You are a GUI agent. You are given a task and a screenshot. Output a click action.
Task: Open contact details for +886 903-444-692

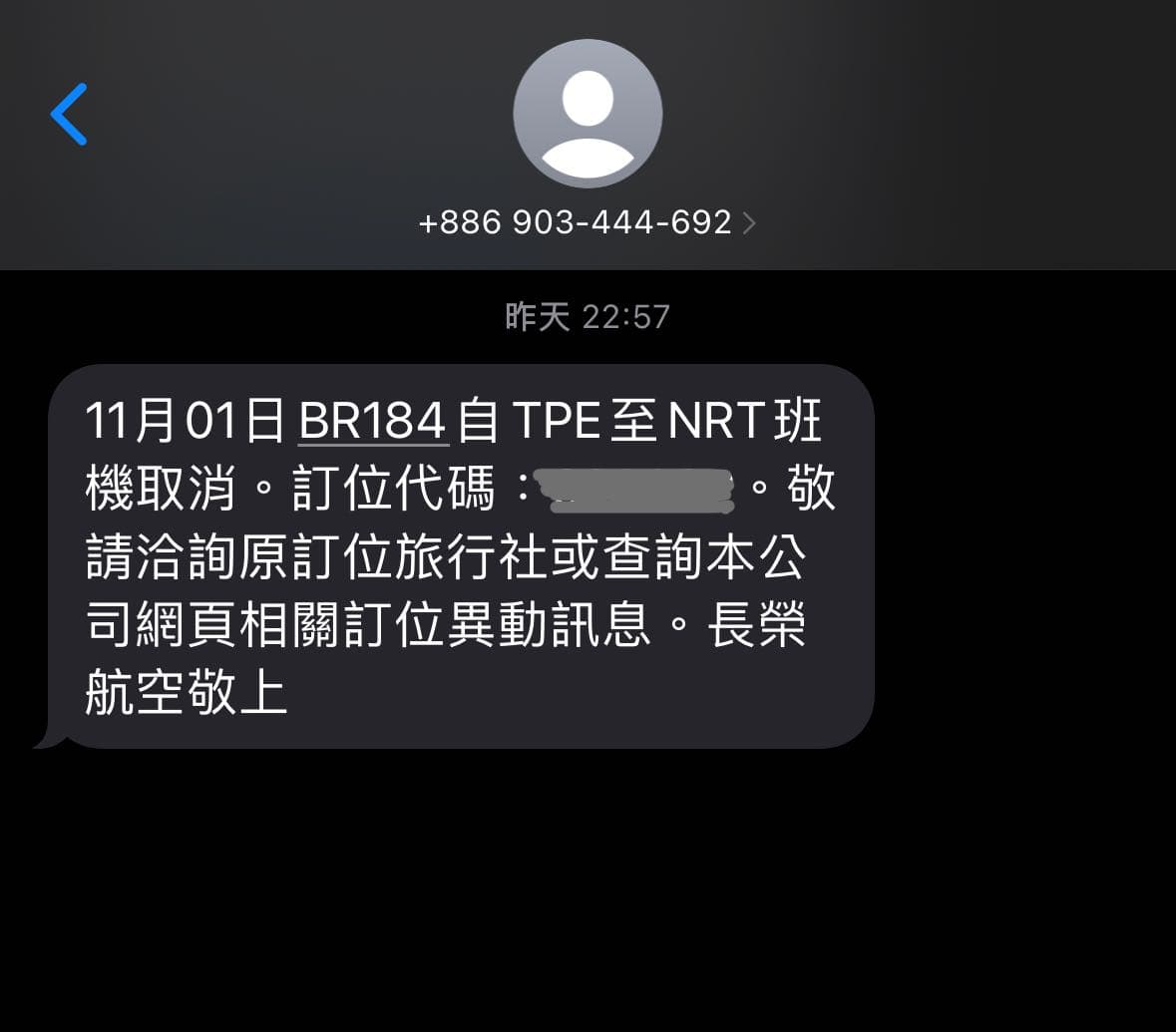pyautogui.click(x=587, y=221)
